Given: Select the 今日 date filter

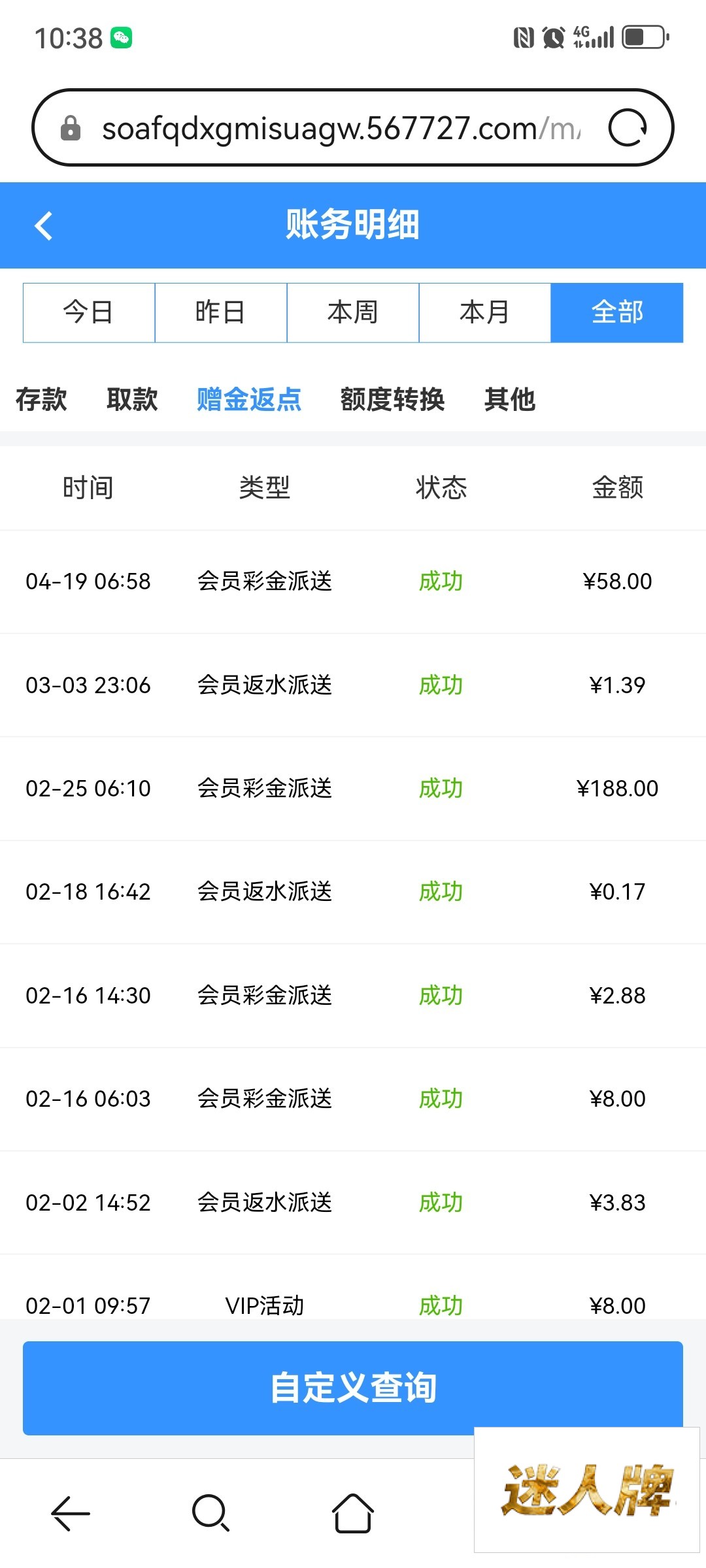Looking at the screenshot, I should click(x=89, y=312).
